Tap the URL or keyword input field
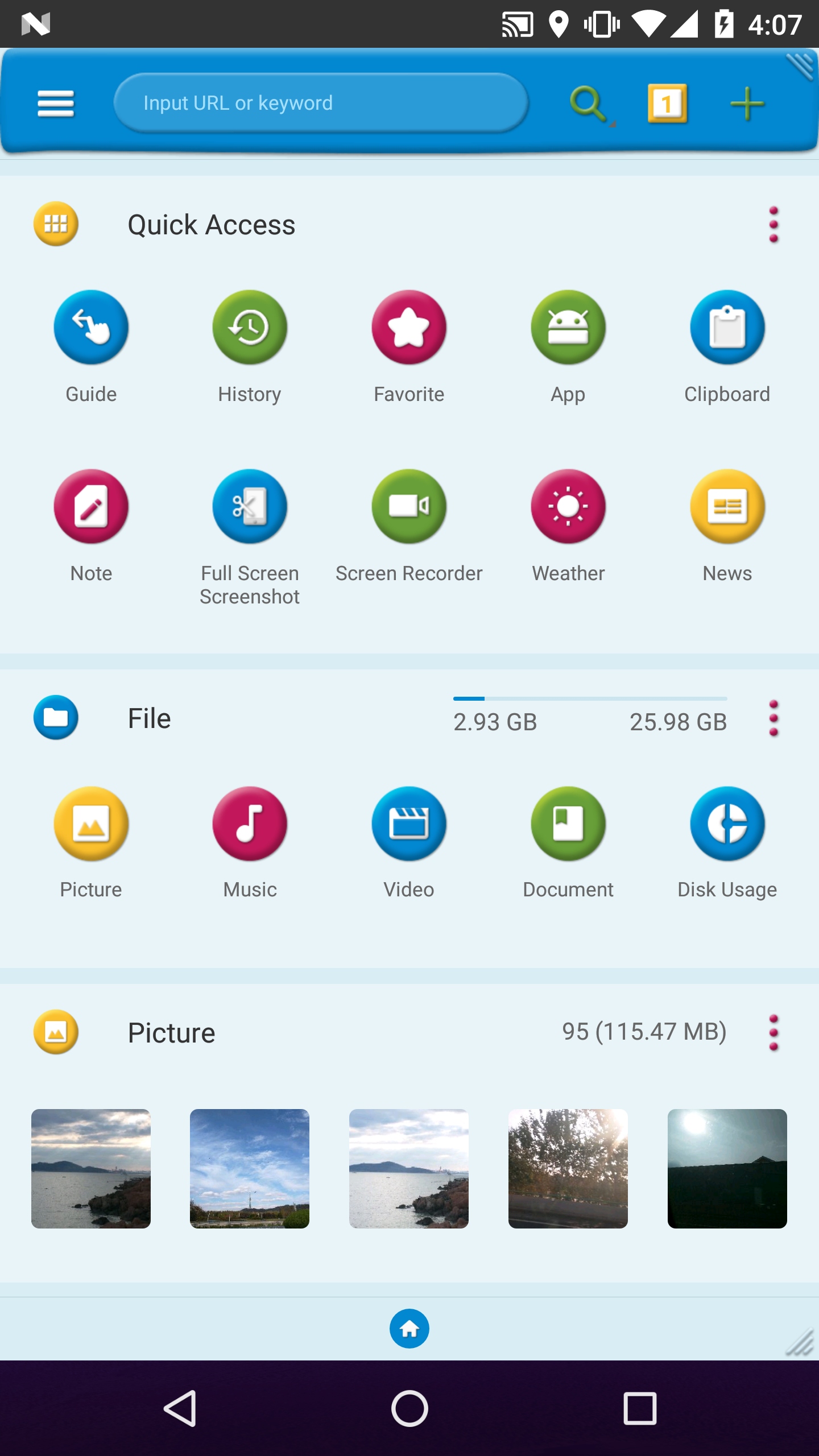819x1456 pixels. click(x=321, y=103)
